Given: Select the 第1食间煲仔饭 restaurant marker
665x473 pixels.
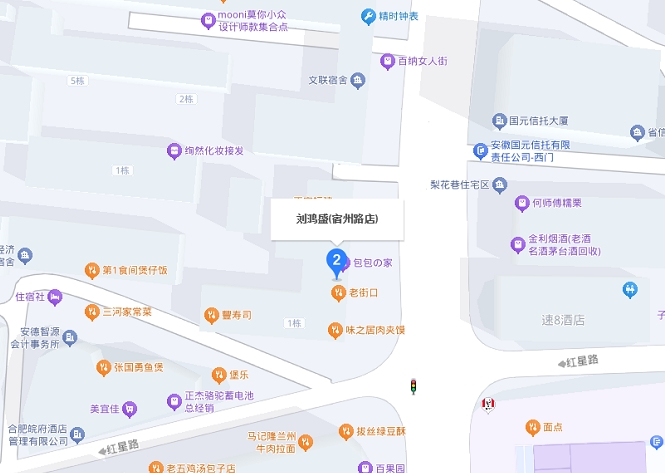Looking at the screenshot, I should tap(91, 270).
